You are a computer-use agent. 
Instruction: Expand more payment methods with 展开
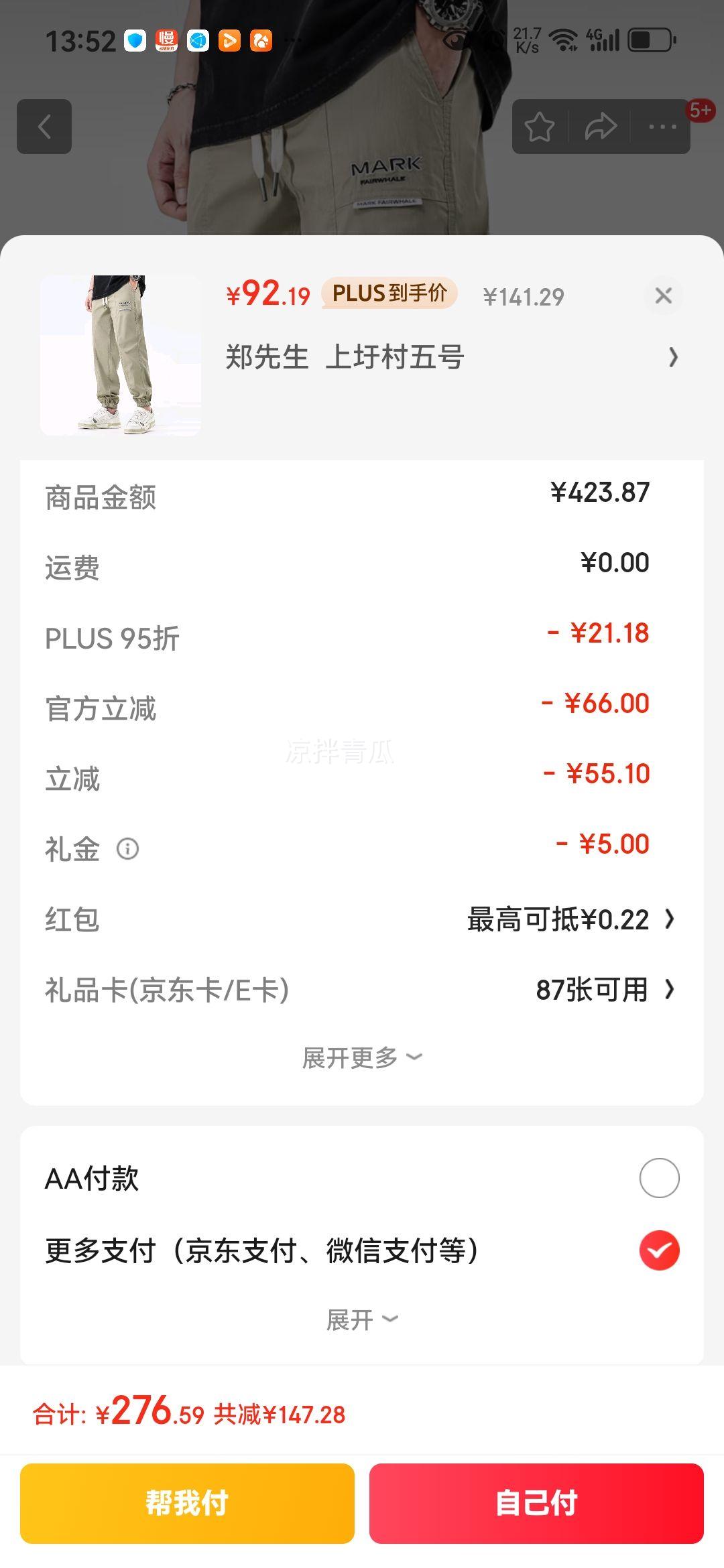(x=362, y=1320)
